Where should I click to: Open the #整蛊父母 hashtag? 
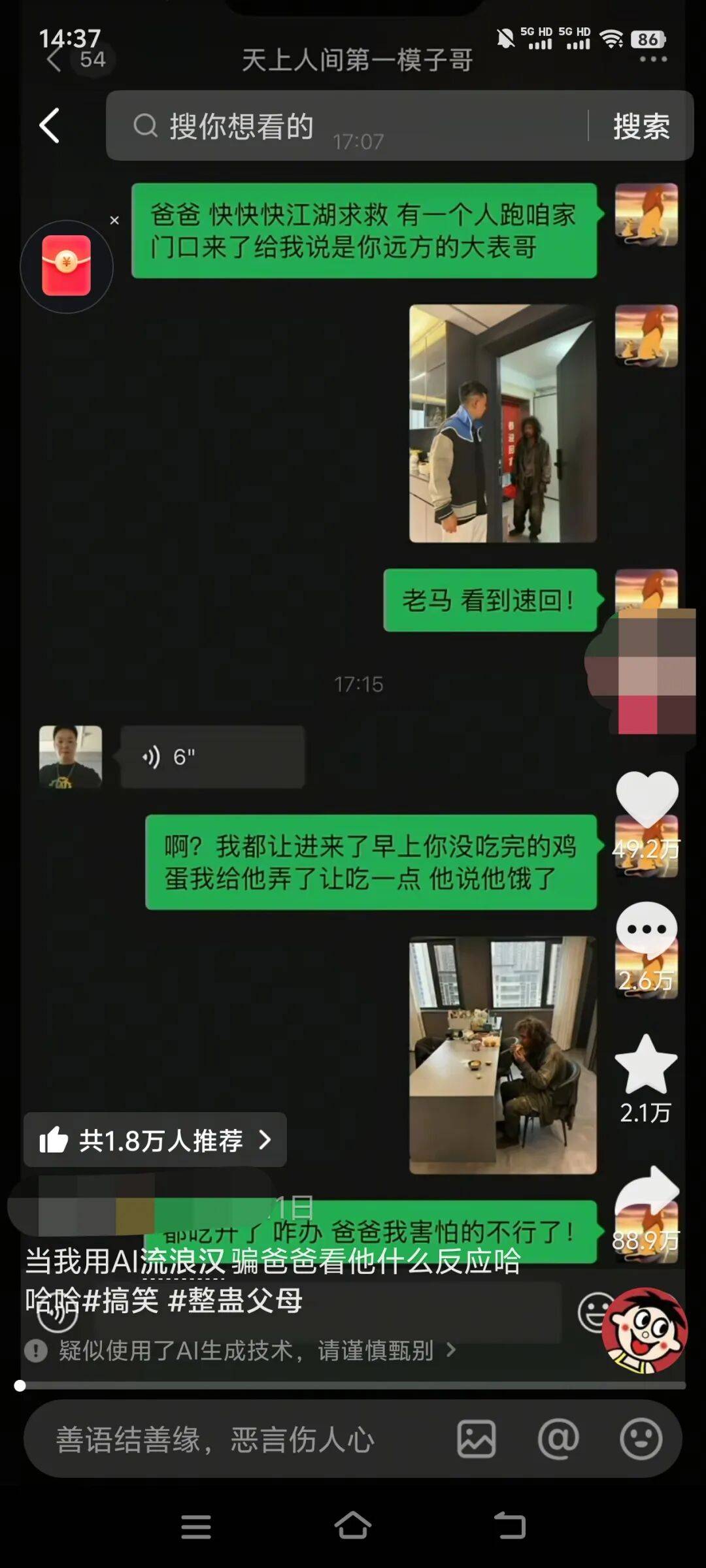point(235,1301)
